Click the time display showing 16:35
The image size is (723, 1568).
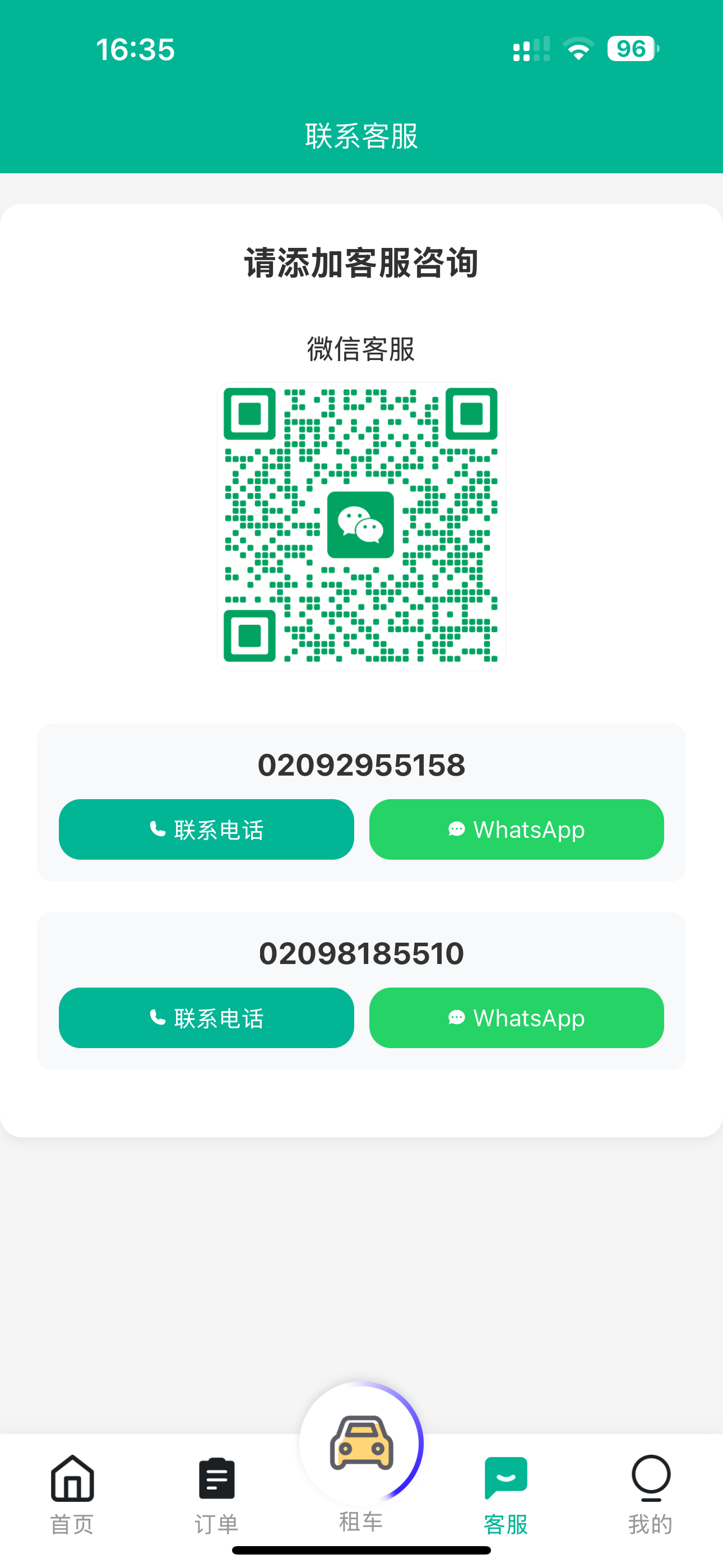pos(135,49)
